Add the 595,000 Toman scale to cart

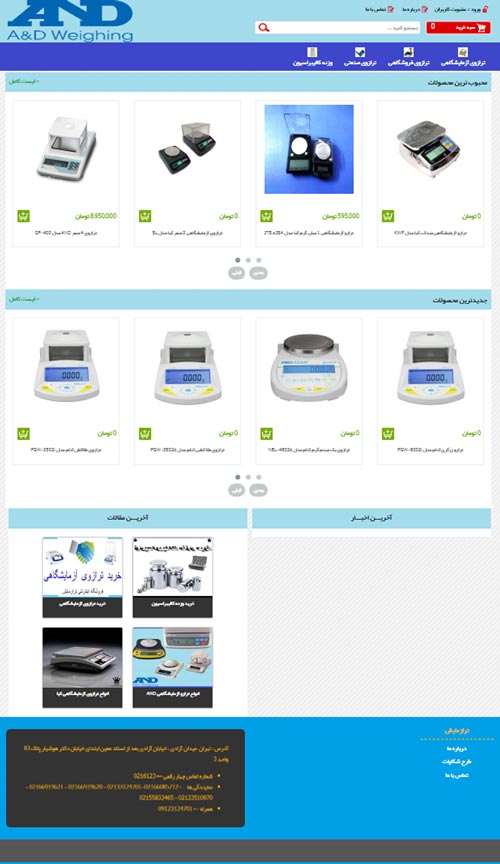pos(266,216)
